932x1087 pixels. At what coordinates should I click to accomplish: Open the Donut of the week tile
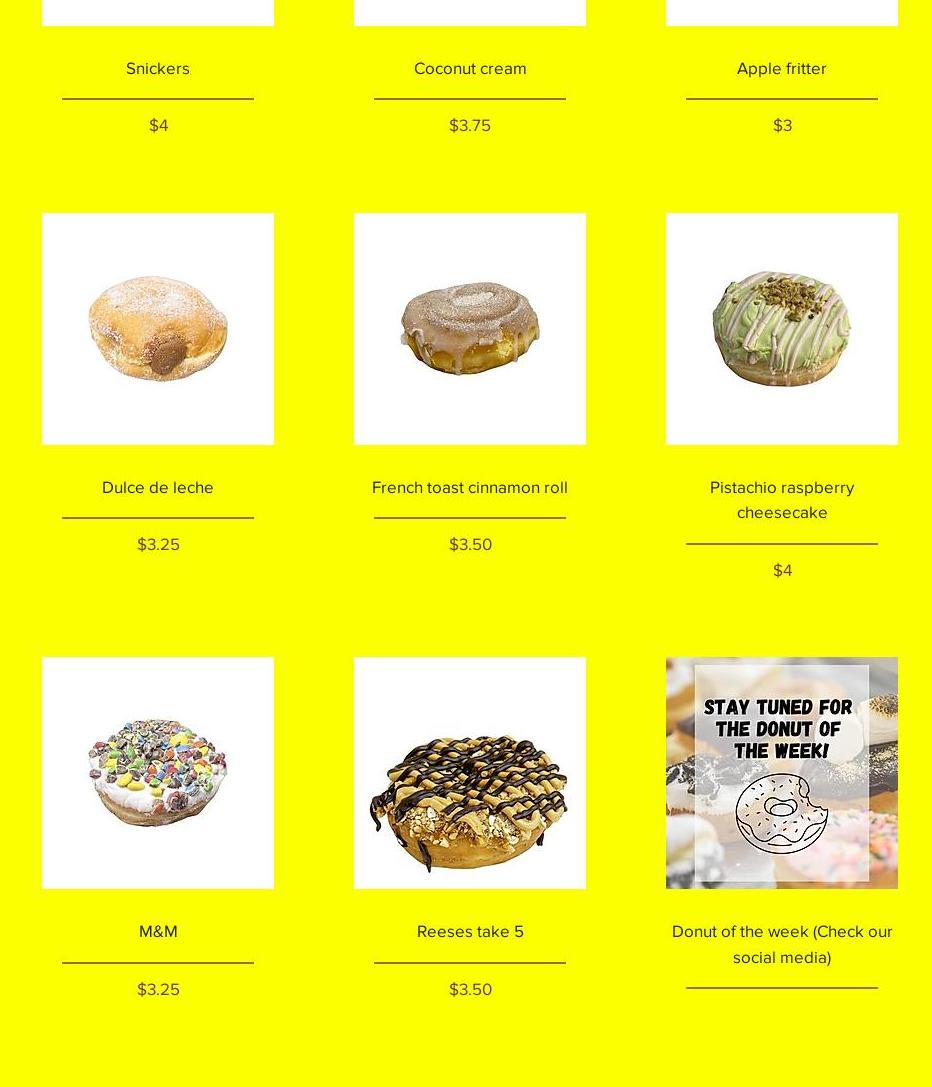click(781, 773)
